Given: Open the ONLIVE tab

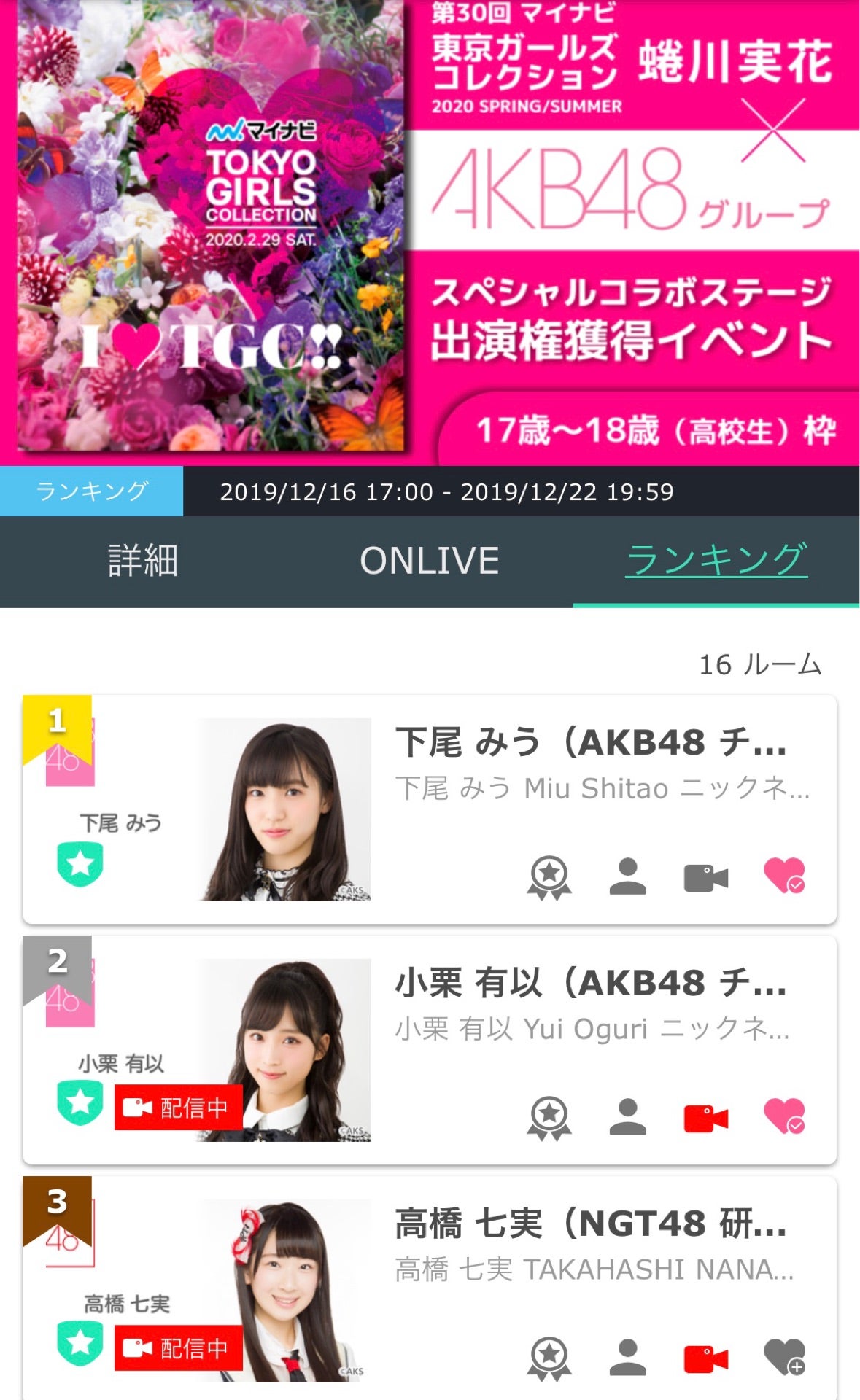Looking at the screenshot, I should [430, 561].
